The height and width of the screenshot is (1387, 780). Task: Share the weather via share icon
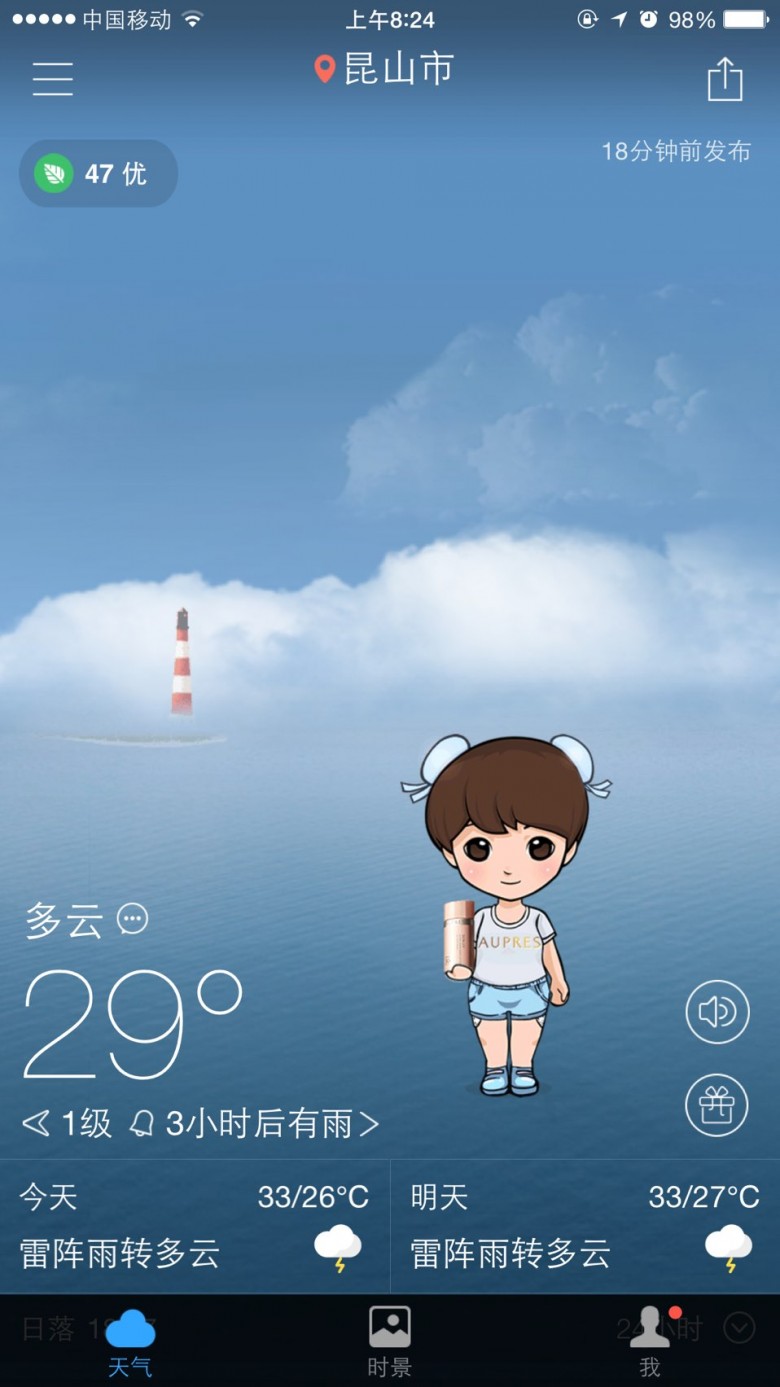click(725, 78)
